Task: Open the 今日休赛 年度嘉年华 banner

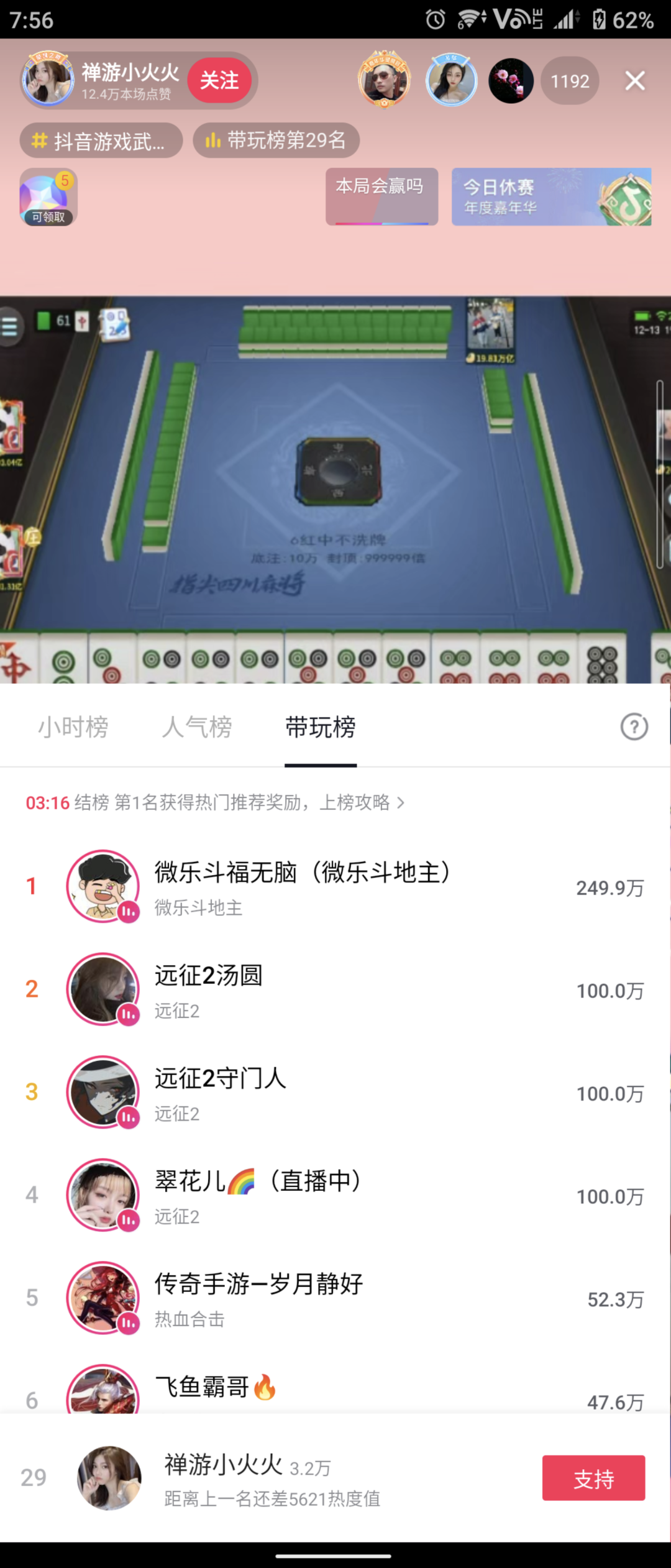Action: 551,196
